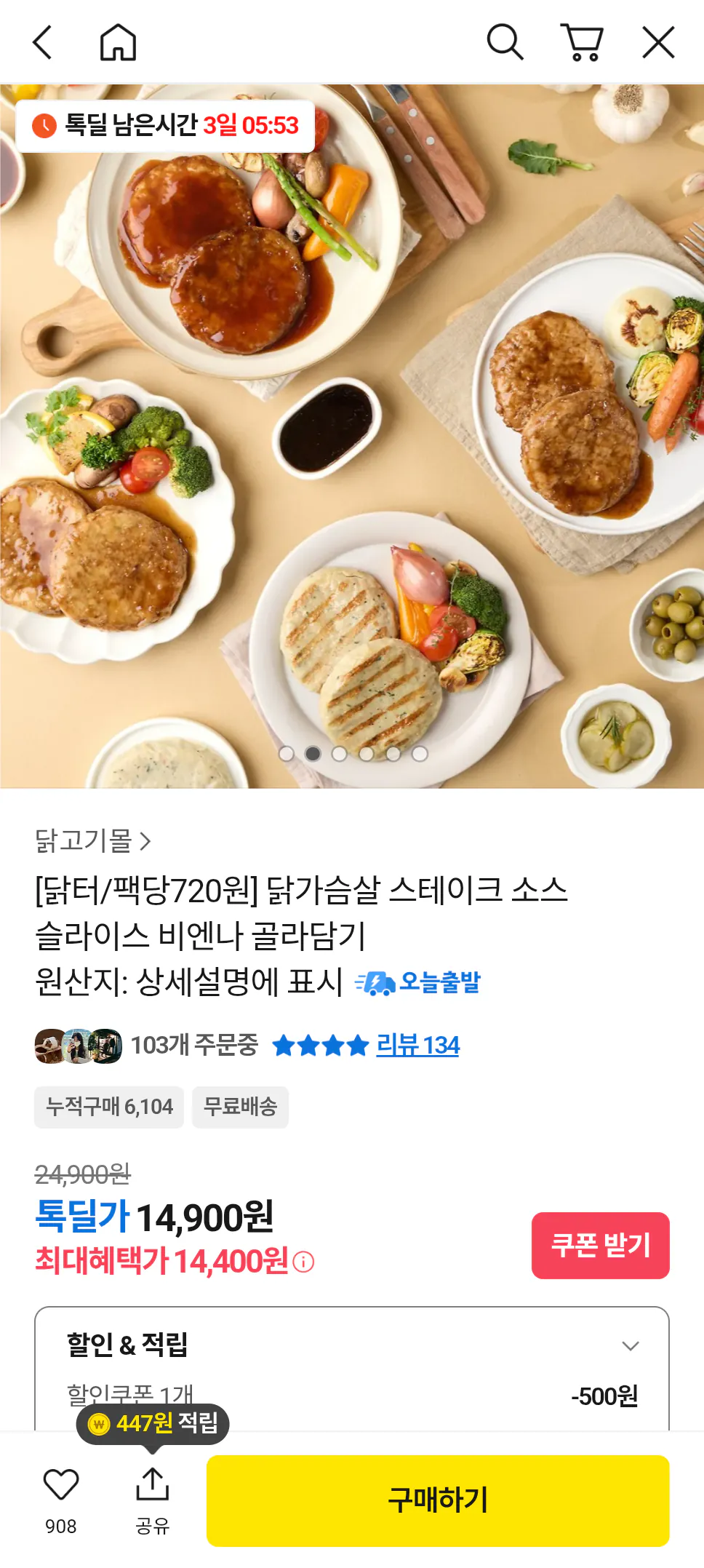Viewport: 704px width, 1568px height.
Task: Go back with the back arrow
Action: (41, 41)
